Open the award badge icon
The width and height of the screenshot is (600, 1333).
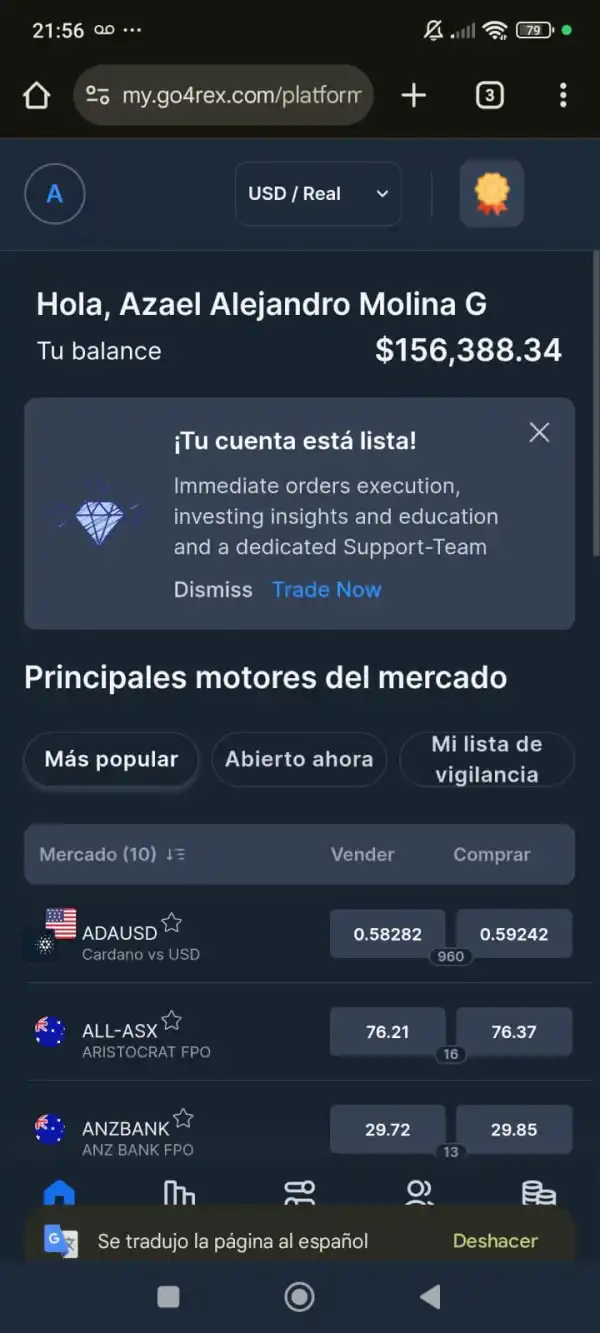(x=491, y=194)
